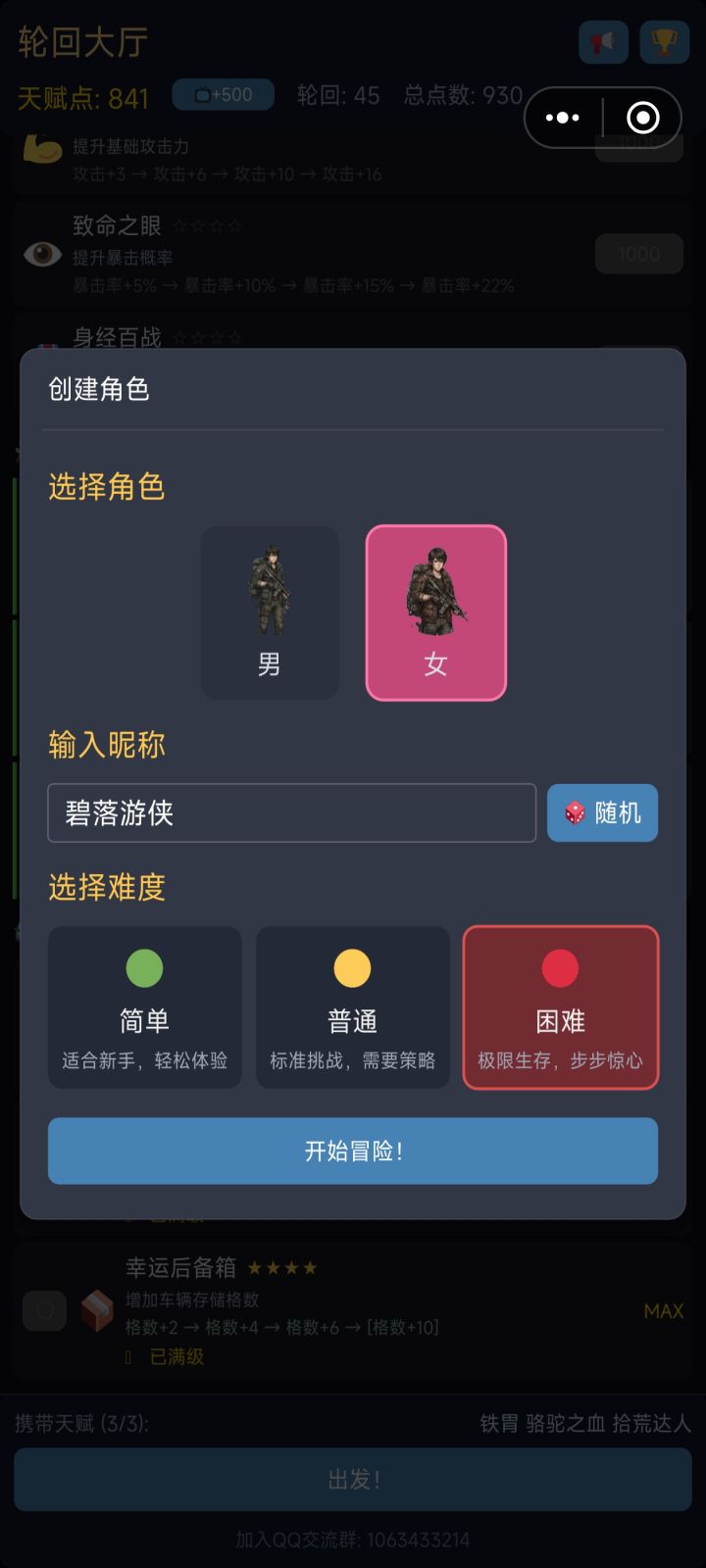The height and width of the screenshot is (1568, 706).
Task: Choose 普通 normal difficulty
Action: 352,1007
